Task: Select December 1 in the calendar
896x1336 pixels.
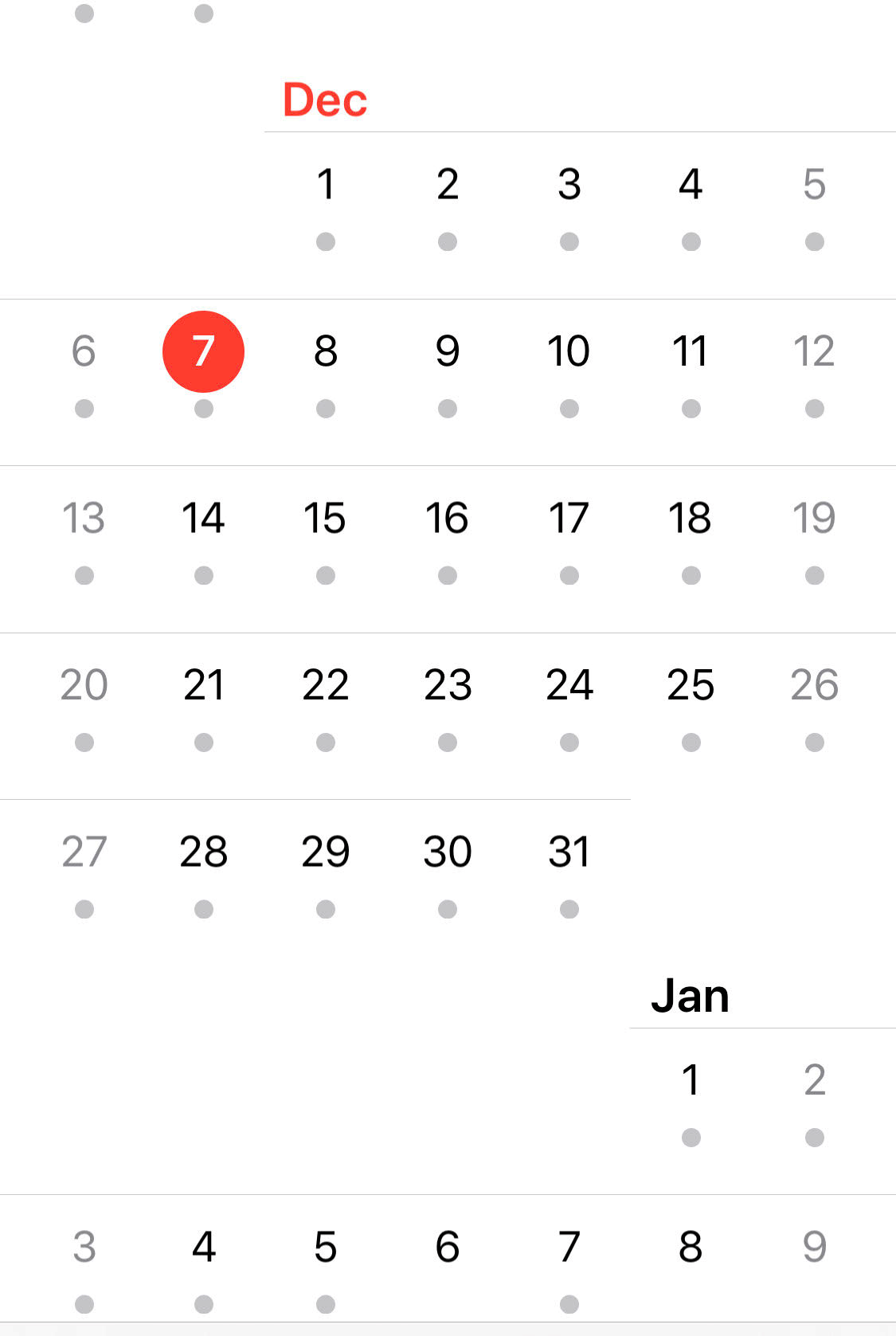Action: (325, 185)
